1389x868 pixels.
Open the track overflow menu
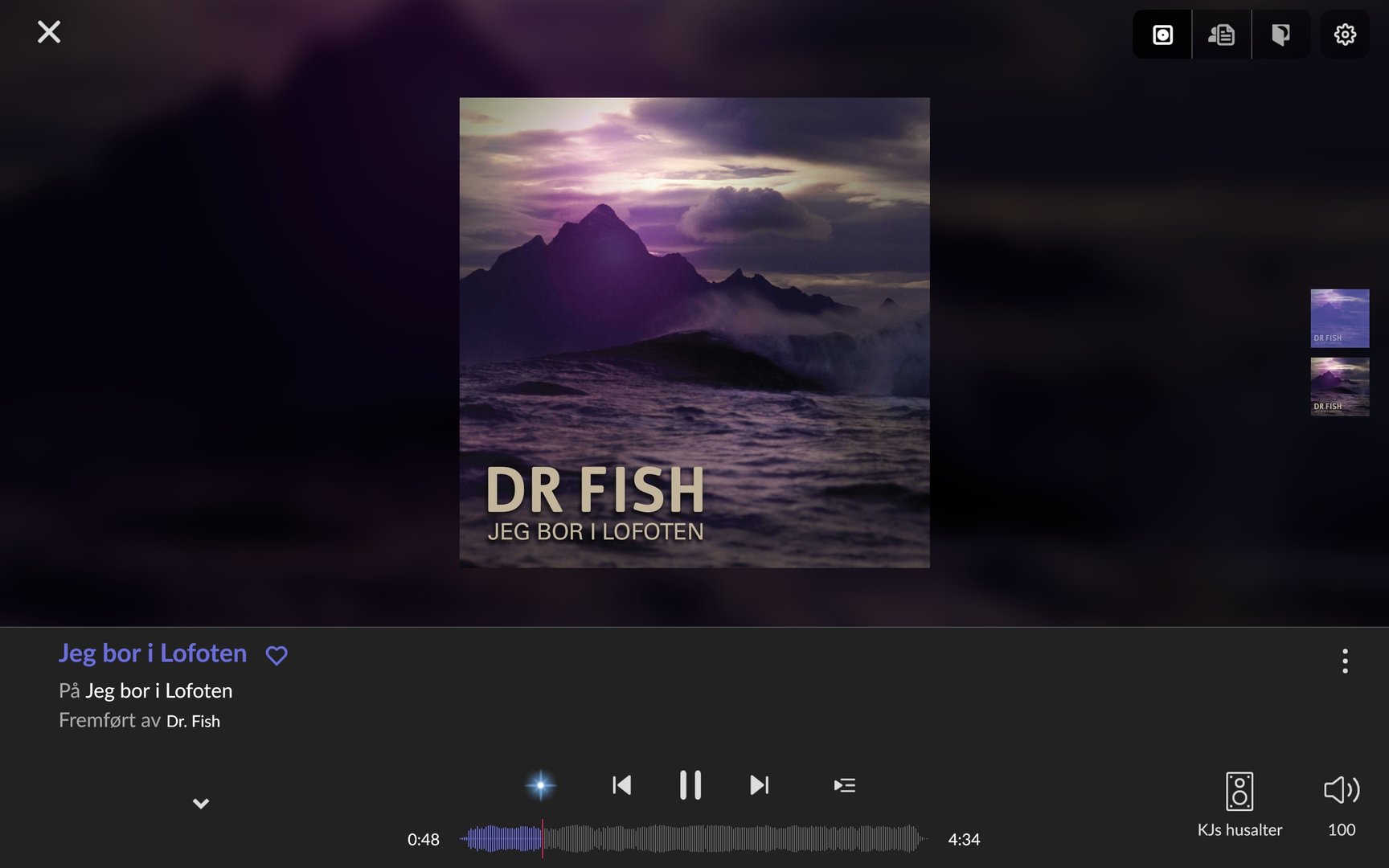[1344, 661]
